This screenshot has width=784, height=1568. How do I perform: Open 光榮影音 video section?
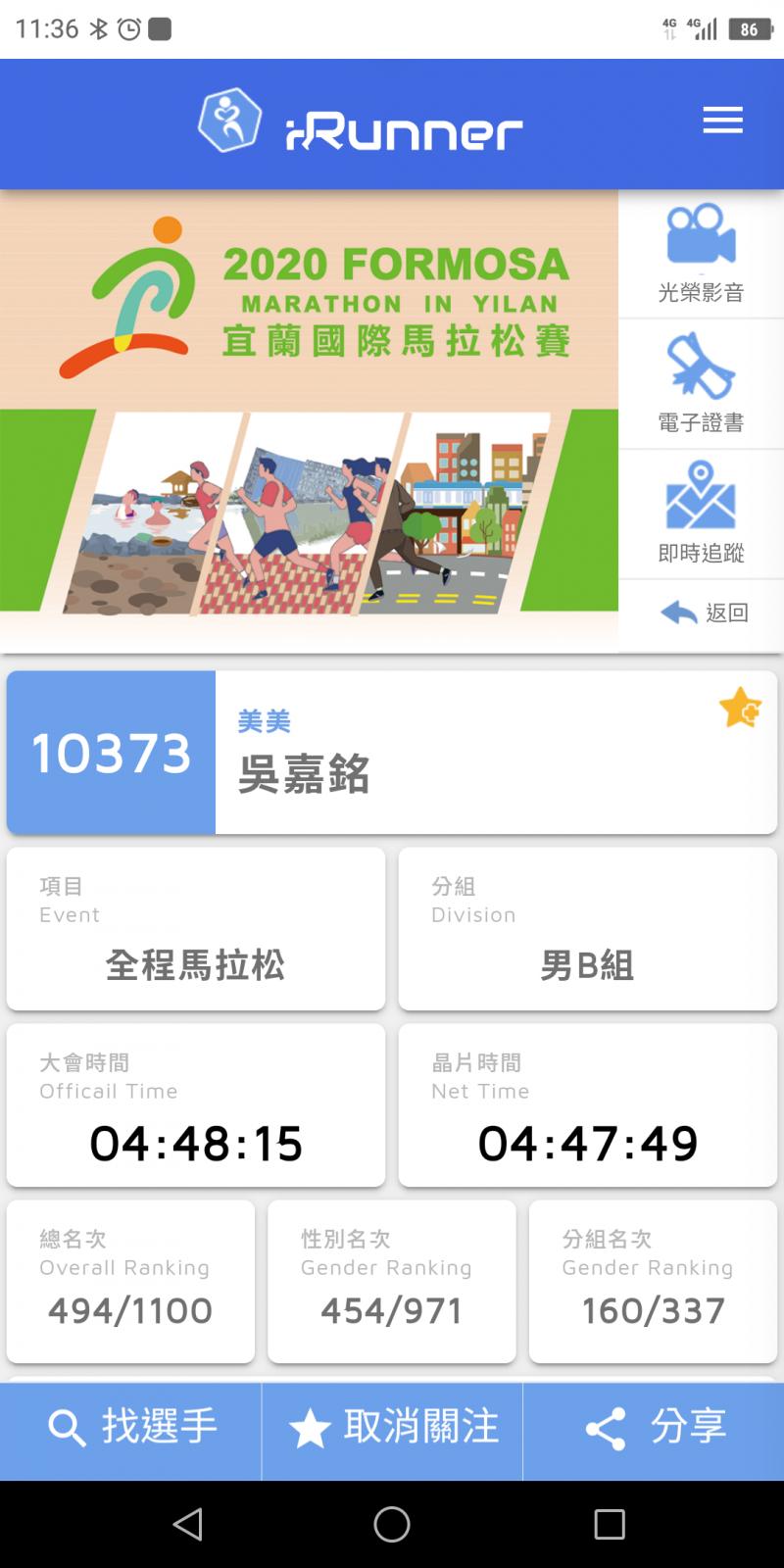(701, 254)
